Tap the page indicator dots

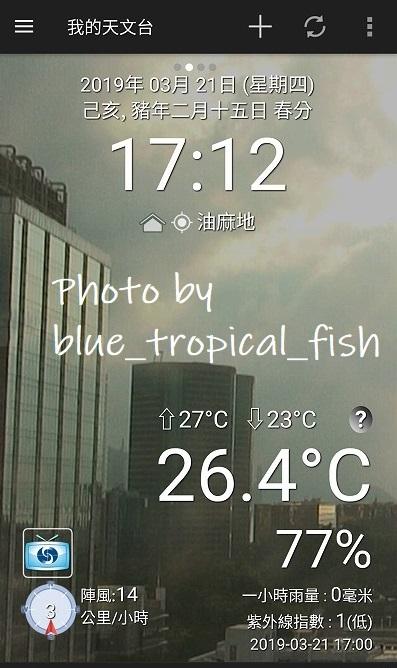pyautogui.click(x=195, y=67)
